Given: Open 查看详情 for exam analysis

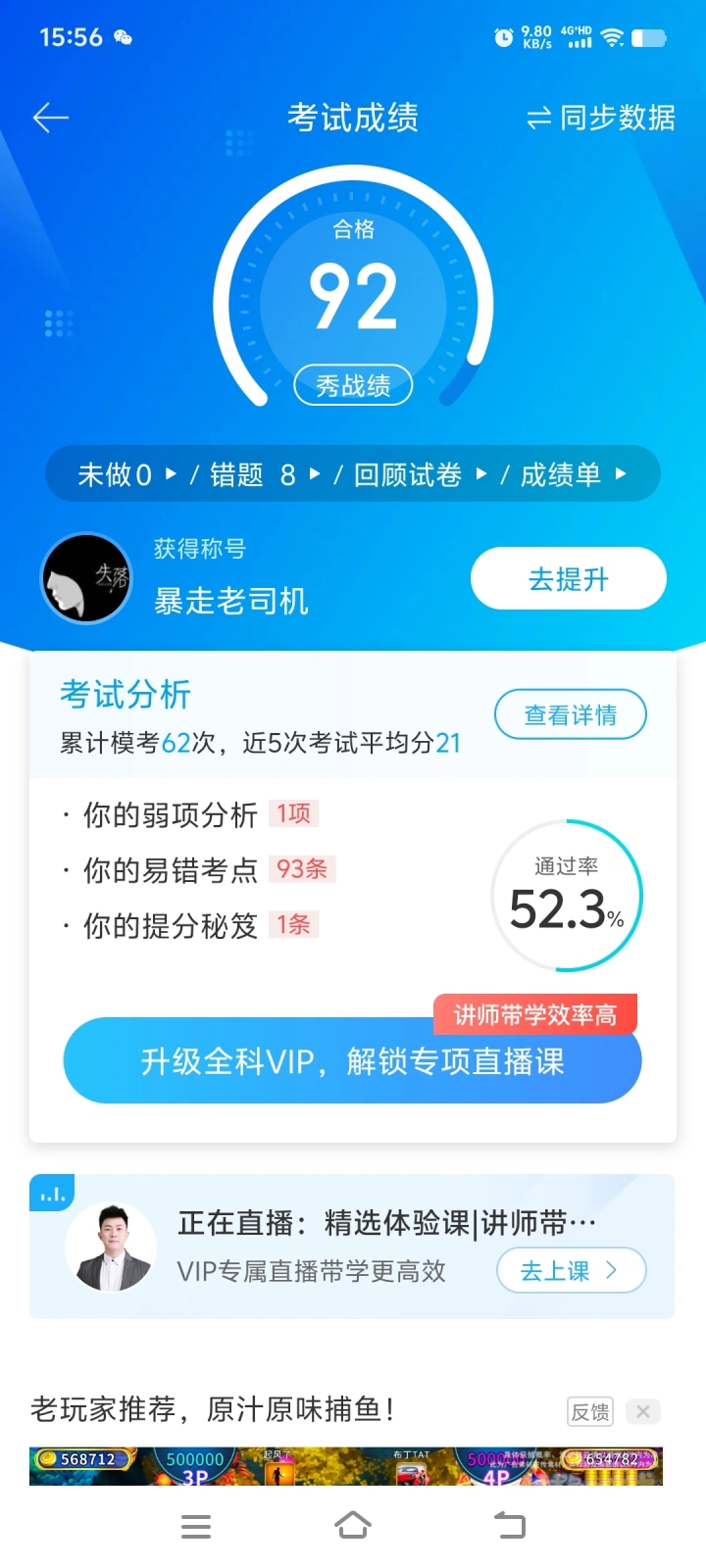Looking at the screenshot, I should click(x=570, y=715).
